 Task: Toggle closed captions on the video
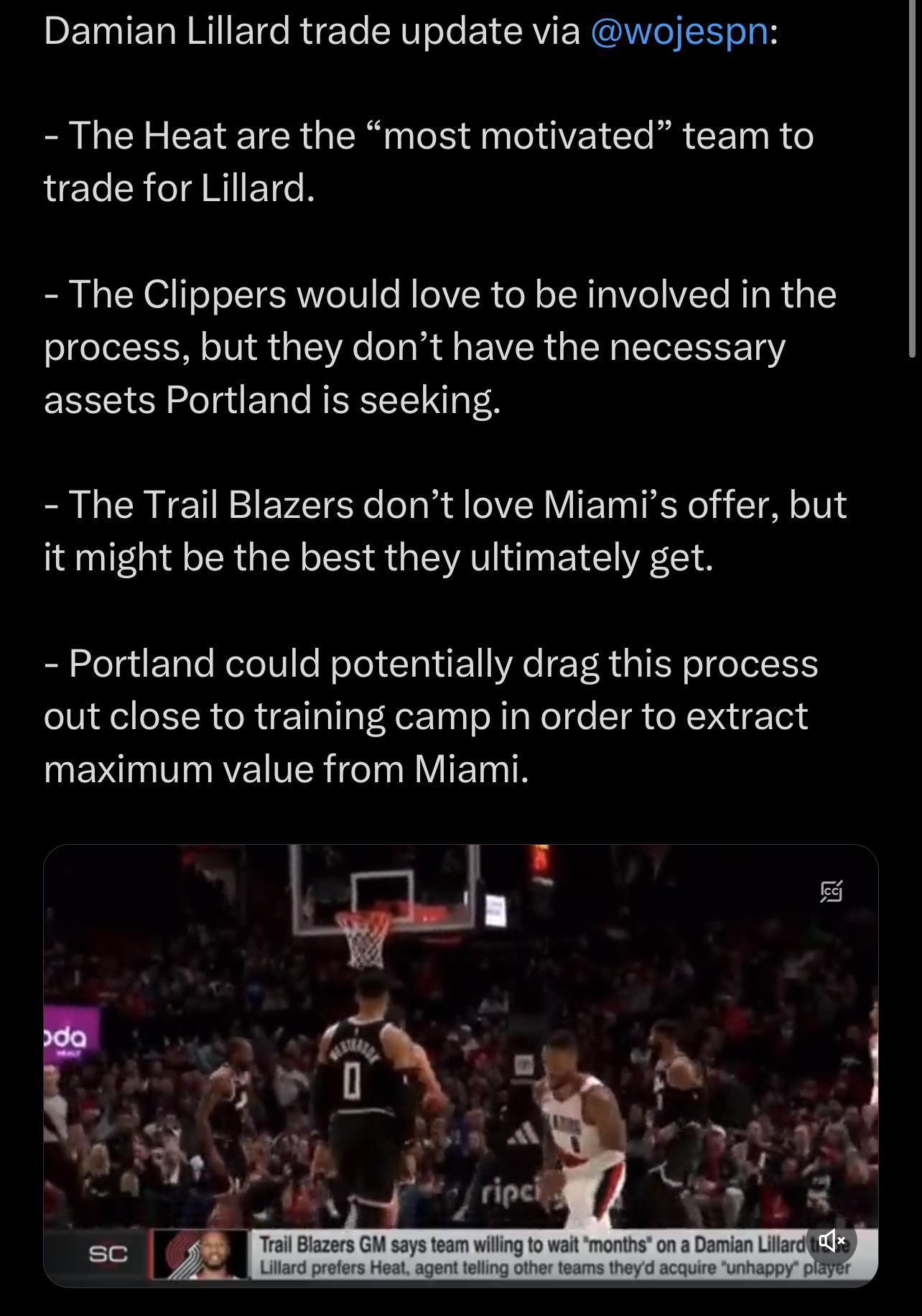tap(831, 891)
